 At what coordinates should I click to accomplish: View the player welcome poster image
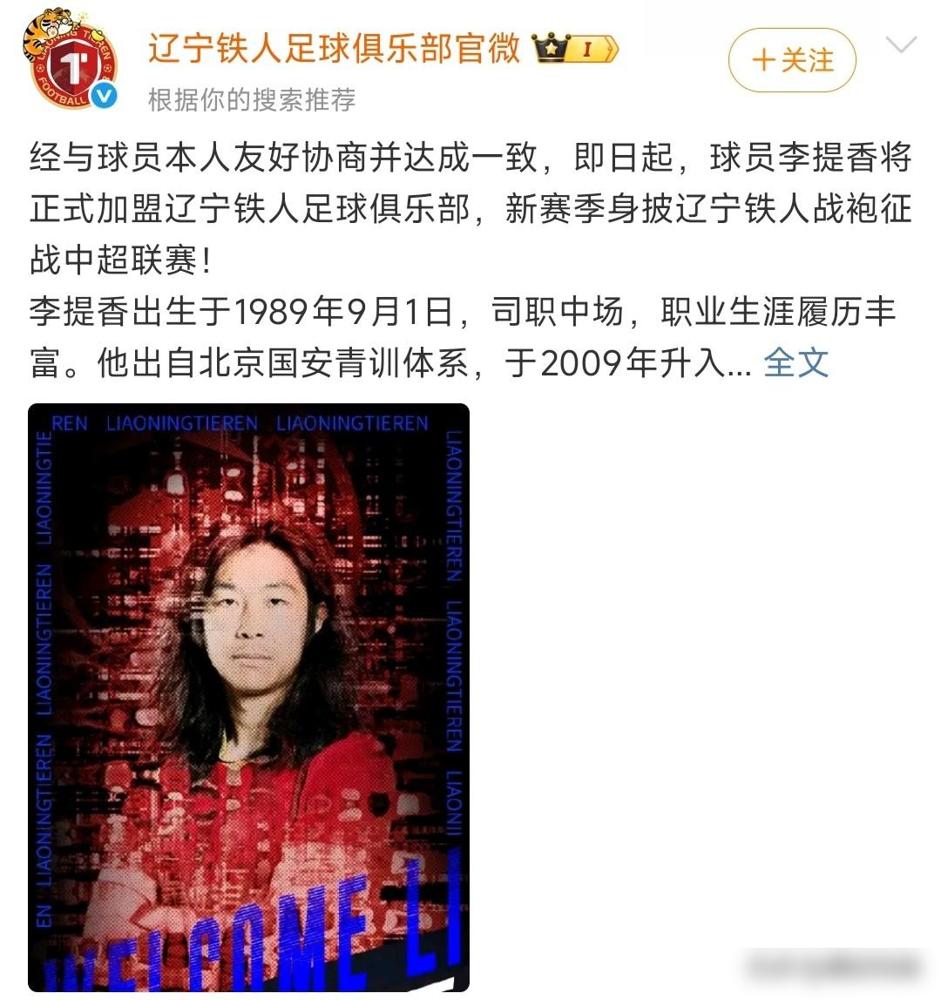point(250,700)
